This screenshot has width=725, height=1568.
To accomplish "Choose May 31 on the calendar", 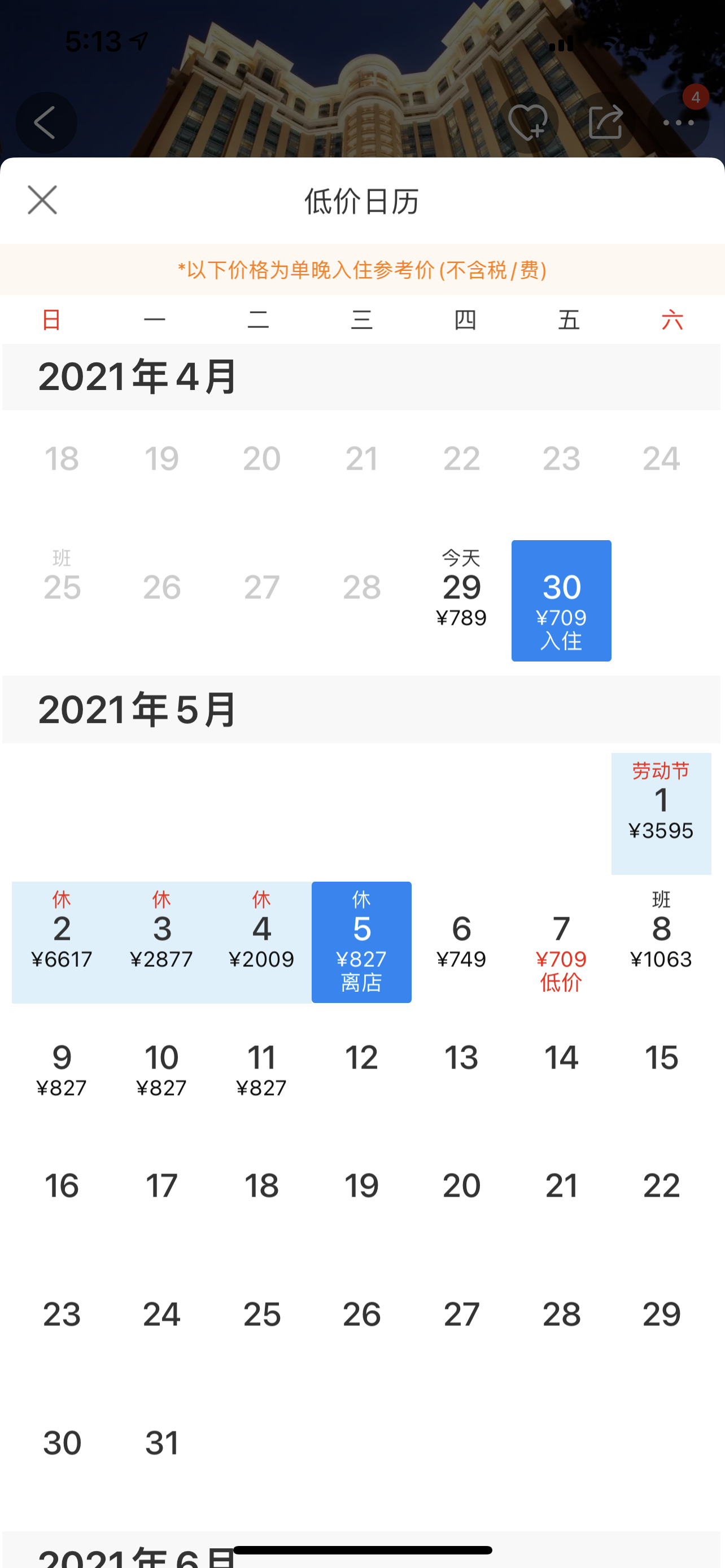I will pos(161,1443).
